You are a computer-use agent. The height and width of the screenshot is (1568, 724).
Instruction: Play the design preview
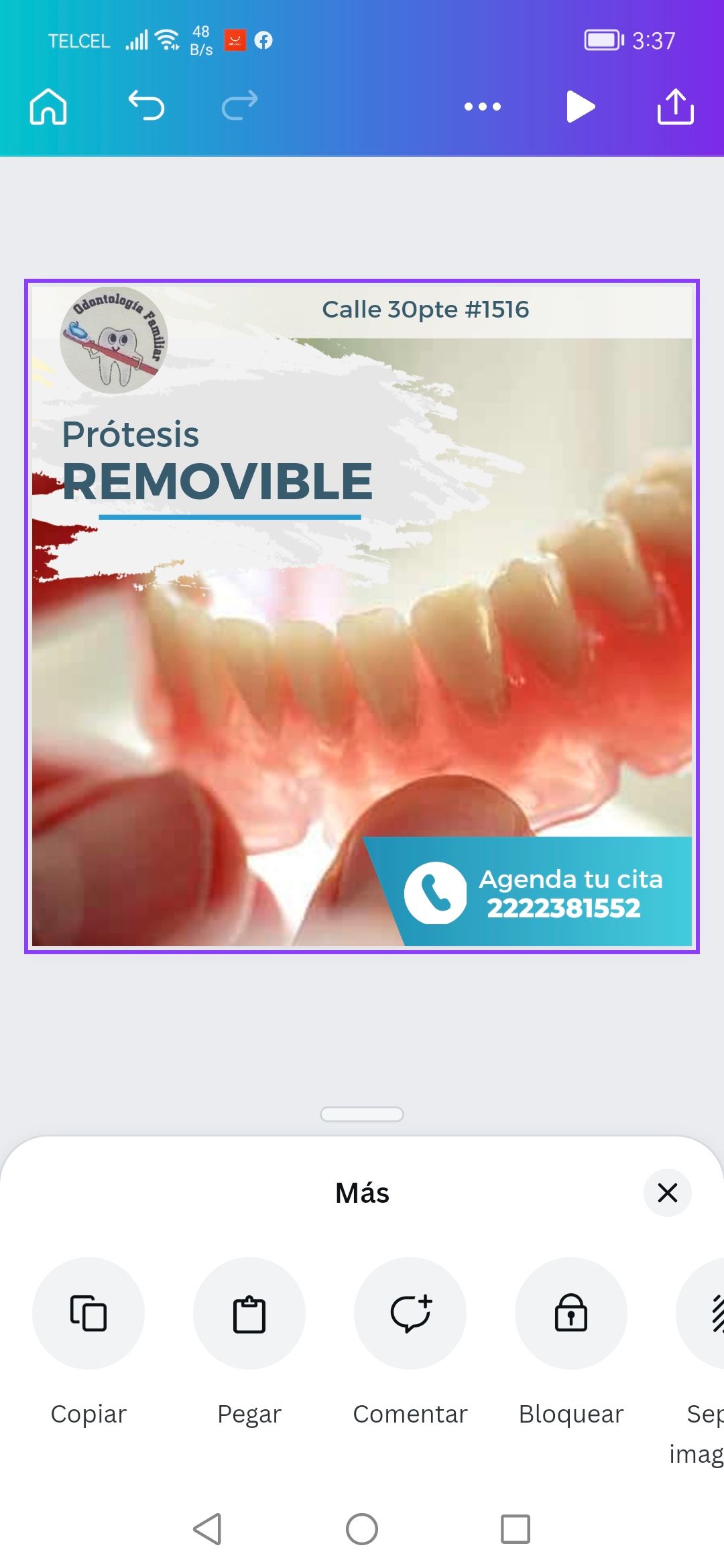point(580,107)
